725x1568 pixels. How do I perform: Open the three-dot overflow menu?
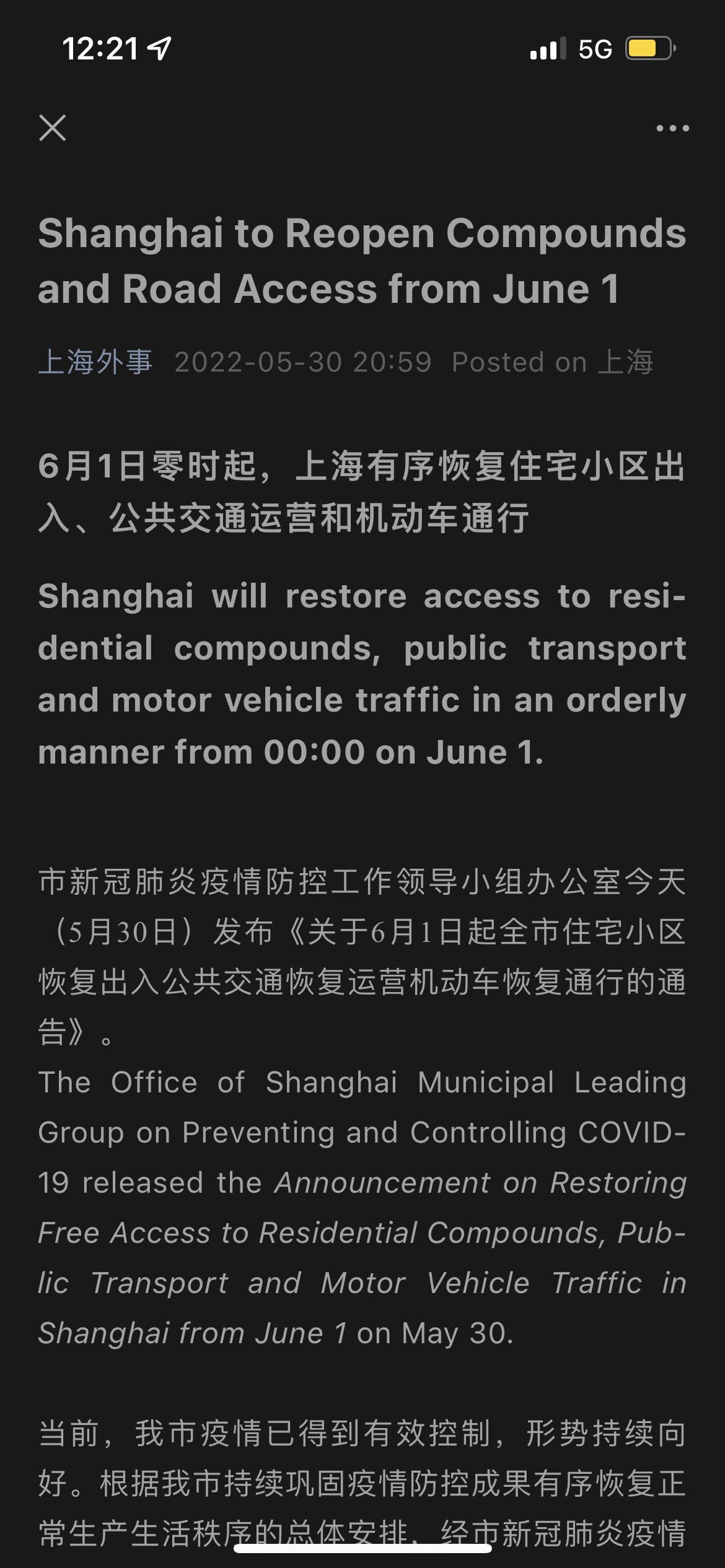(x=672, y=128)
